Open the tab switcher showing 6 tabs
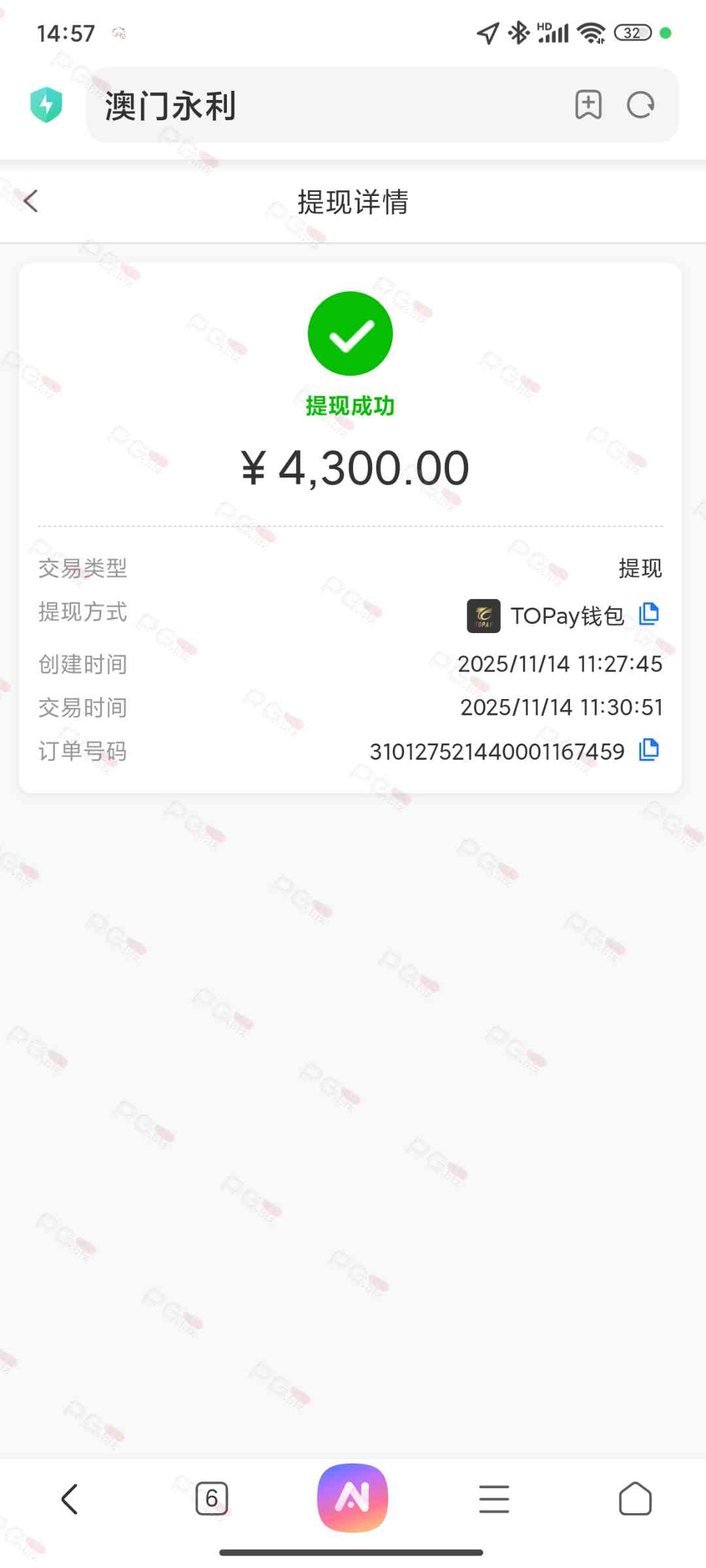 pos(211,1499)
